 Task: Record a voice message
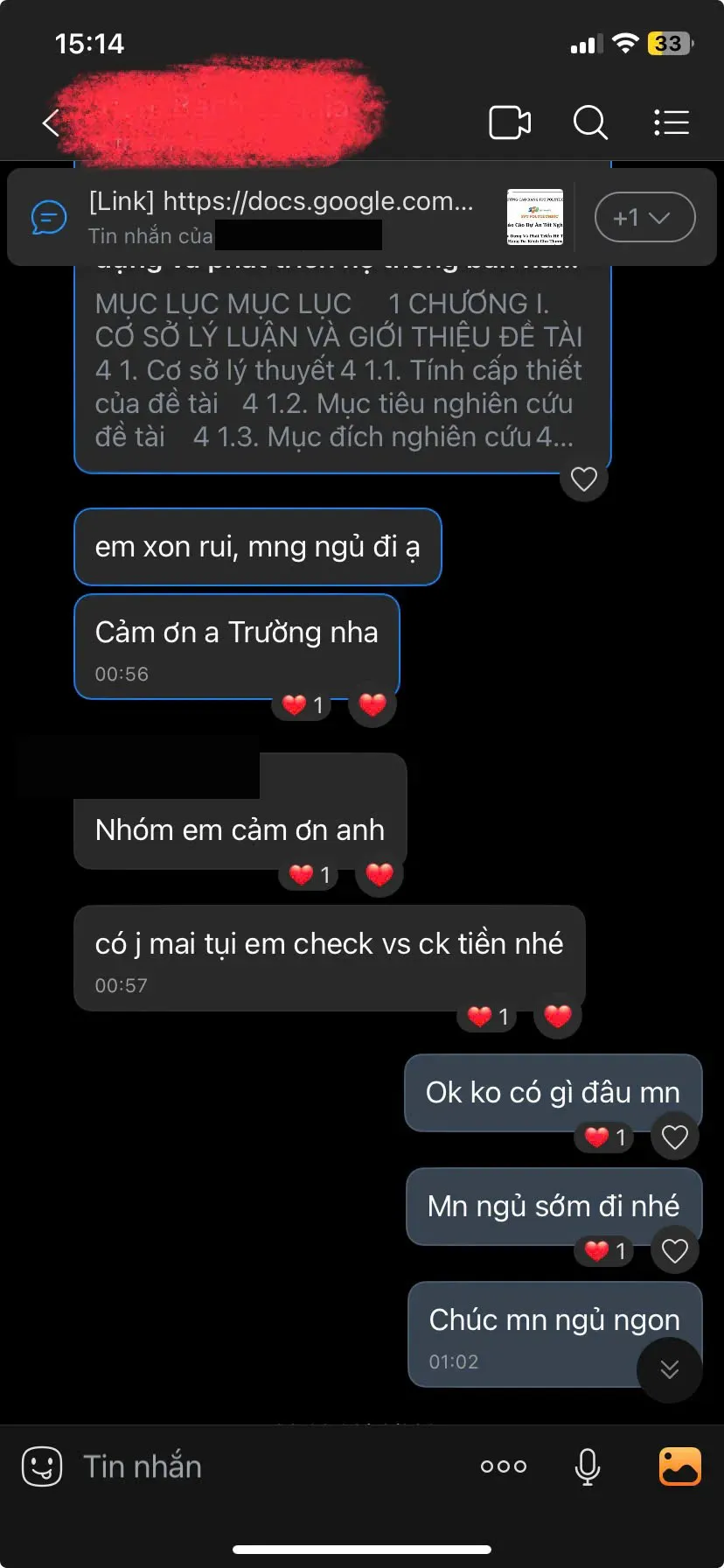tap(588, 1466)
